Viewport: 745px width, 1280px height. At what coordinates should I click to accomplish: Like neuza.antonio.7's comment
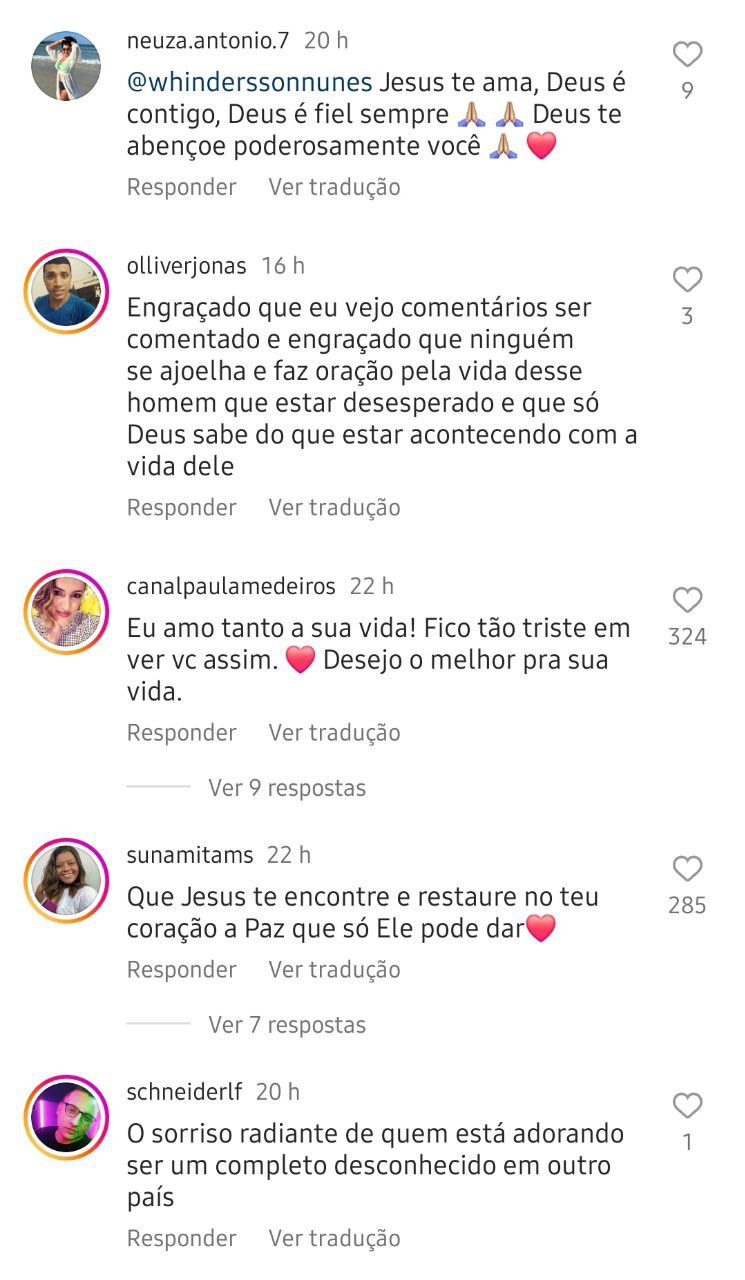[687, 54]
